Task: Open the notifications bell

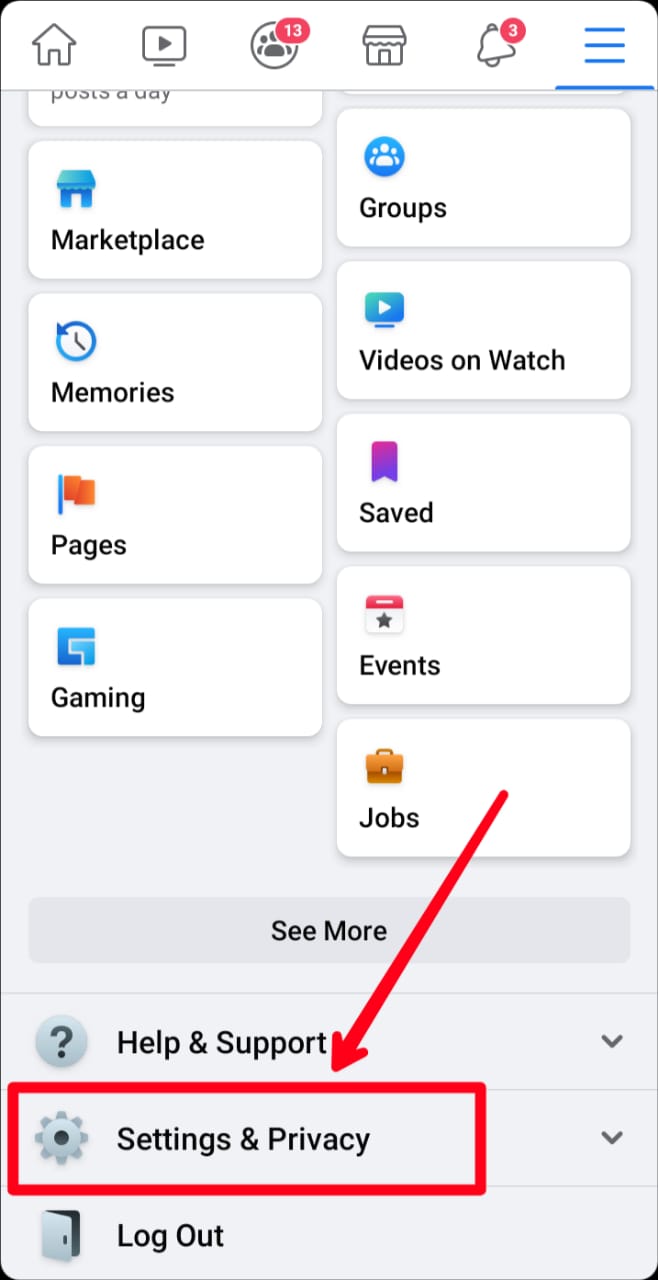Action: tap(496, 45)
